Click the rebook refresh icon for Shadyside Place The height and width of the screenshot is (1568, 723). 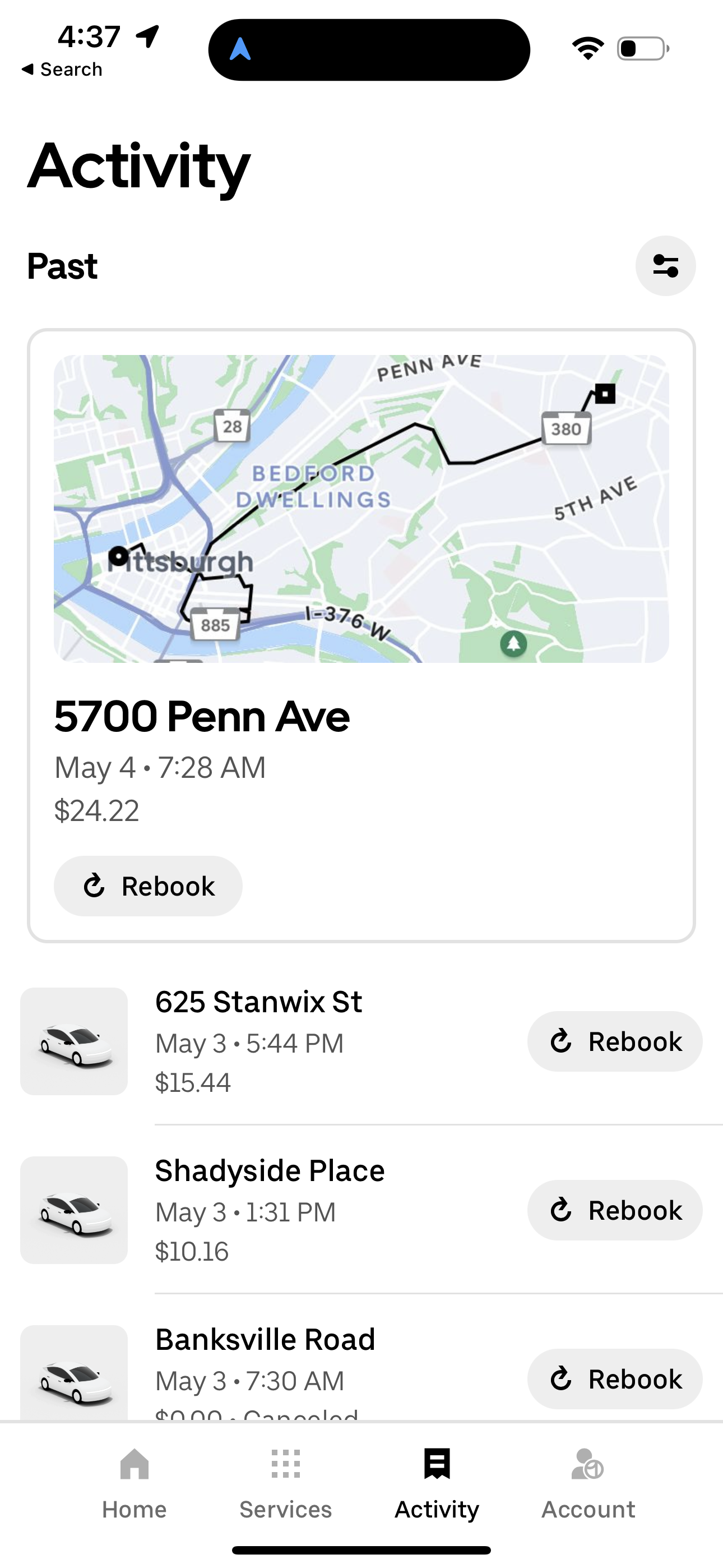pyautogui.click(x=561, y=1210)
